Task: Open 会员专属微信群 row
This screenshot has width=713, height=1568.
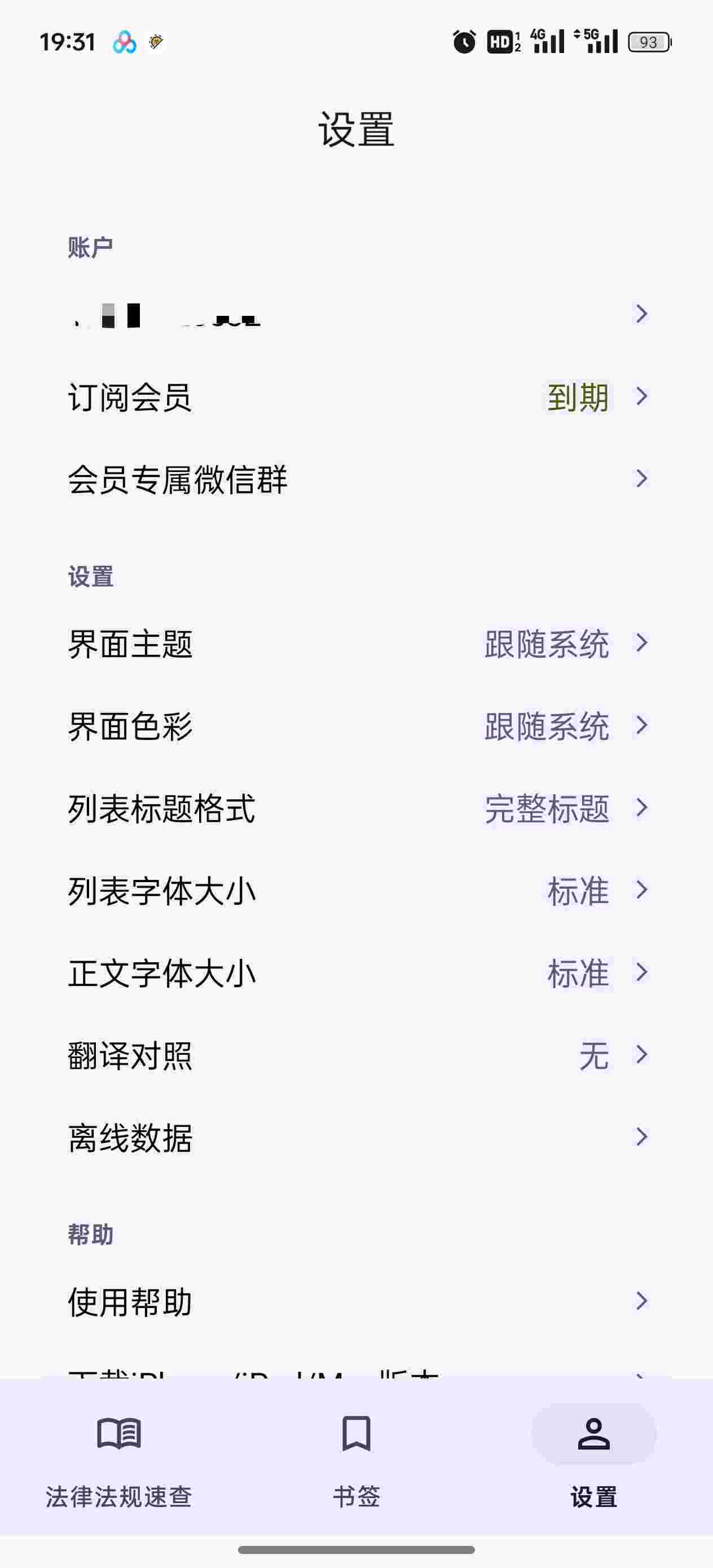Action: coord(356,479)
